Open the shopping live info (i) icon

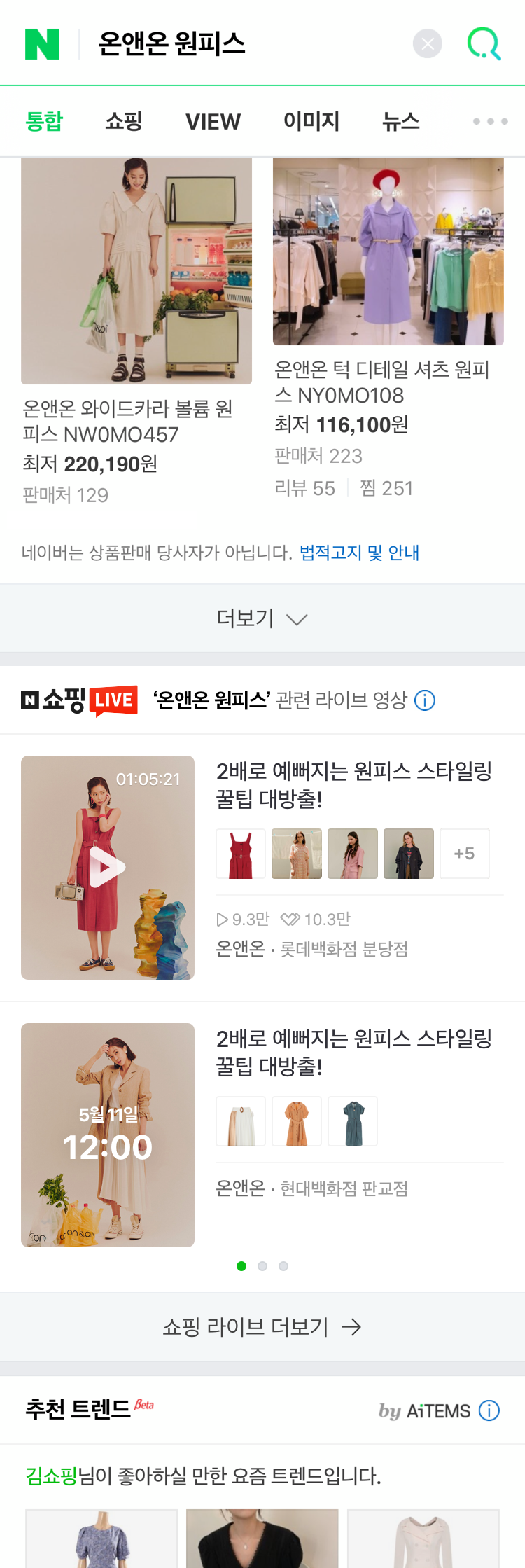[425, 700]
